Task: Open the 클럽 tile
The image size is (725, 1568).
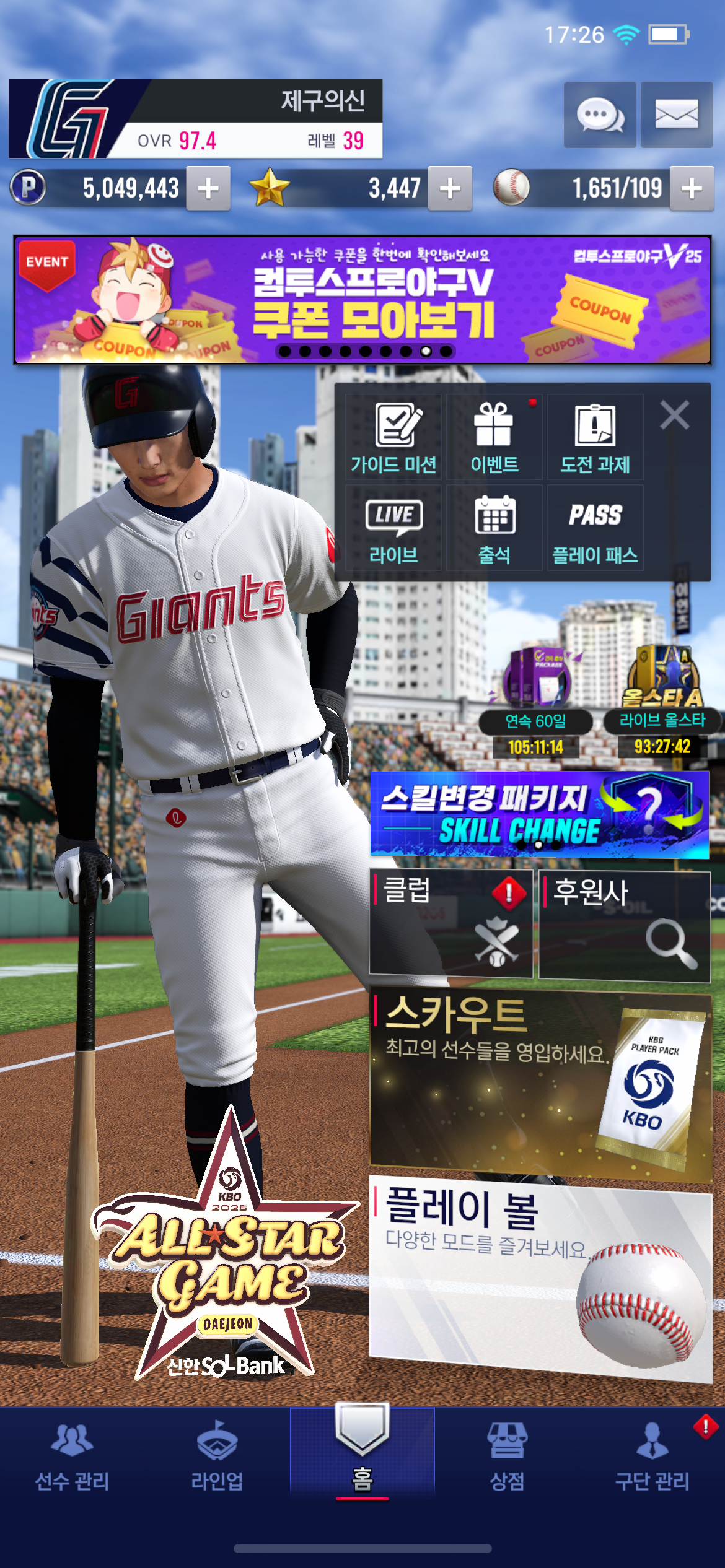Action: point(450,923)
